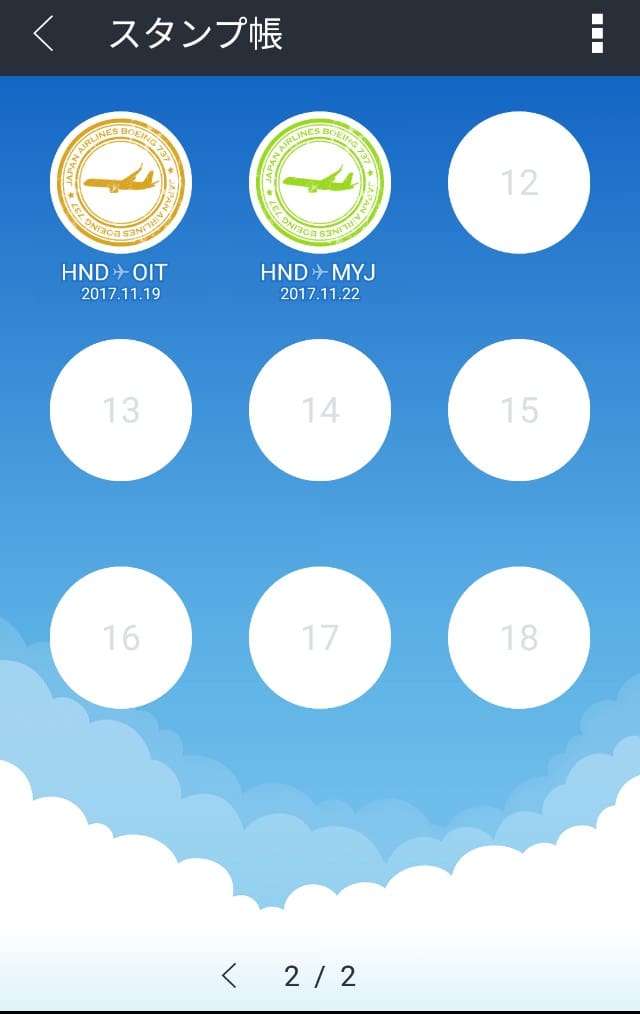View the HND to MYJ stamp
Screen dimensions: 640x1014
(319, 183)
